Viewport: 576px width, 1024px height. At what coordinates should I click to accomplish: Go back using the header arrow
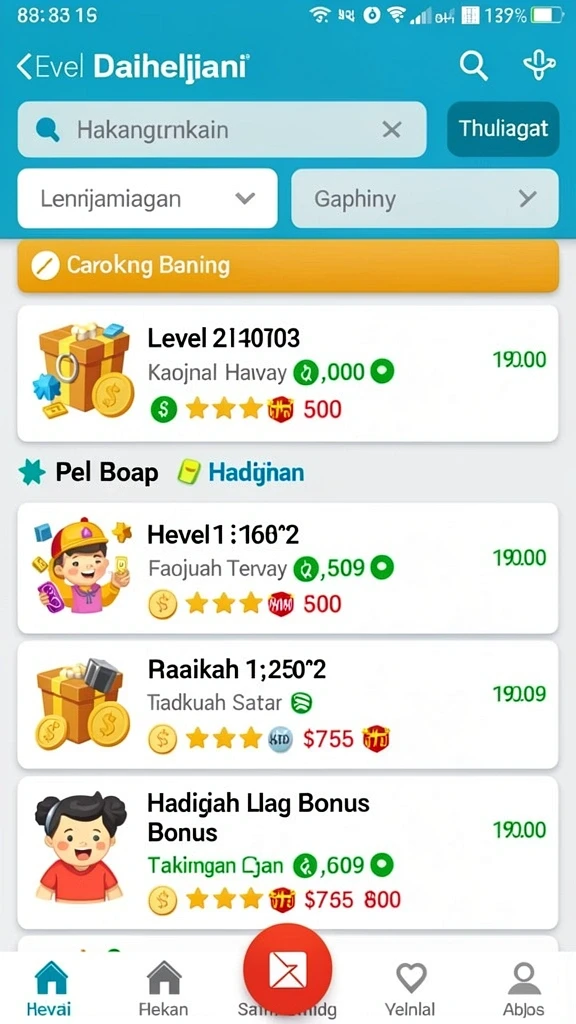click(x=24, y=67)
